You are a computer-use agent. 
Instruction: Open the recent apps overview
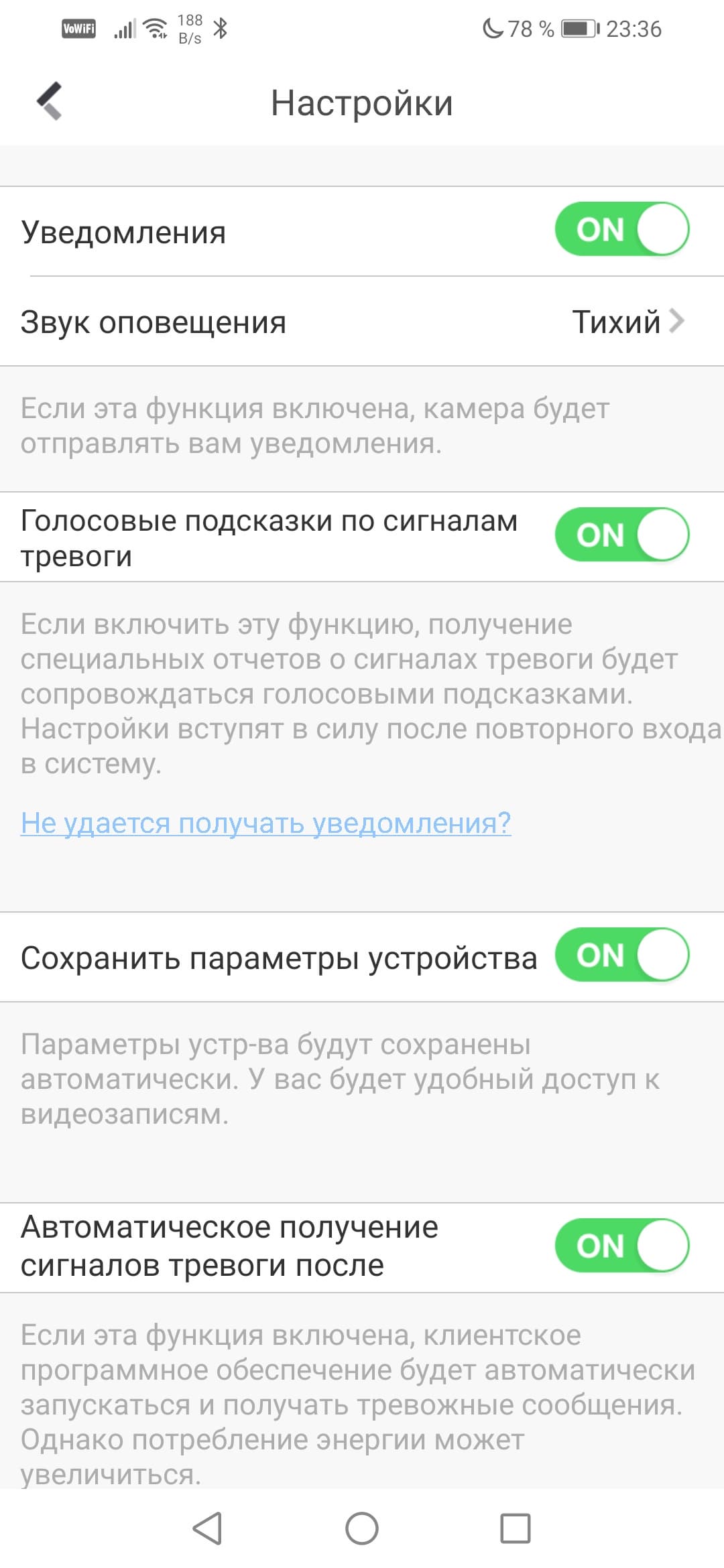click(x=516, y=1529)
